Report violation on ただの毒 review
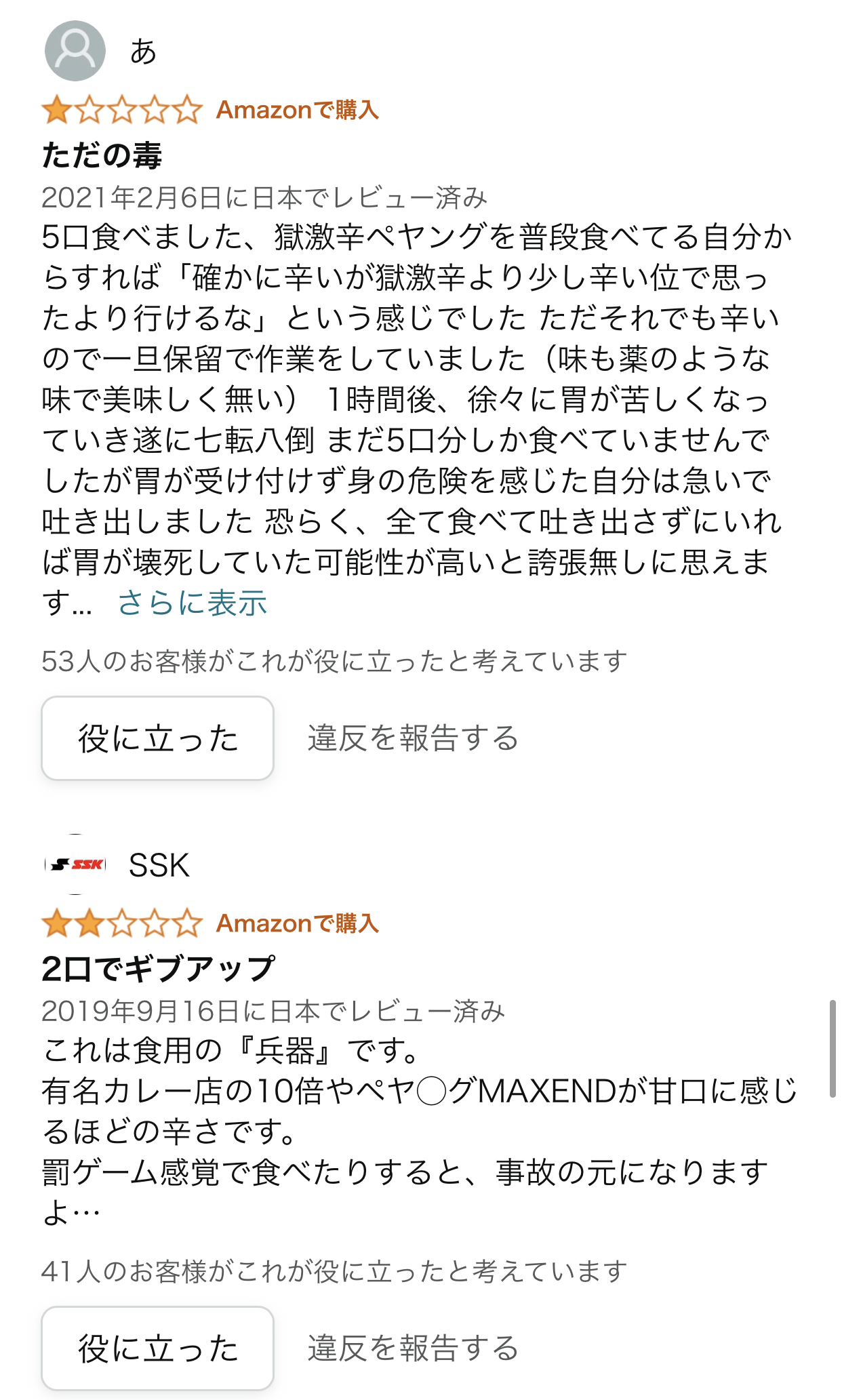 (x=413, y=738)
